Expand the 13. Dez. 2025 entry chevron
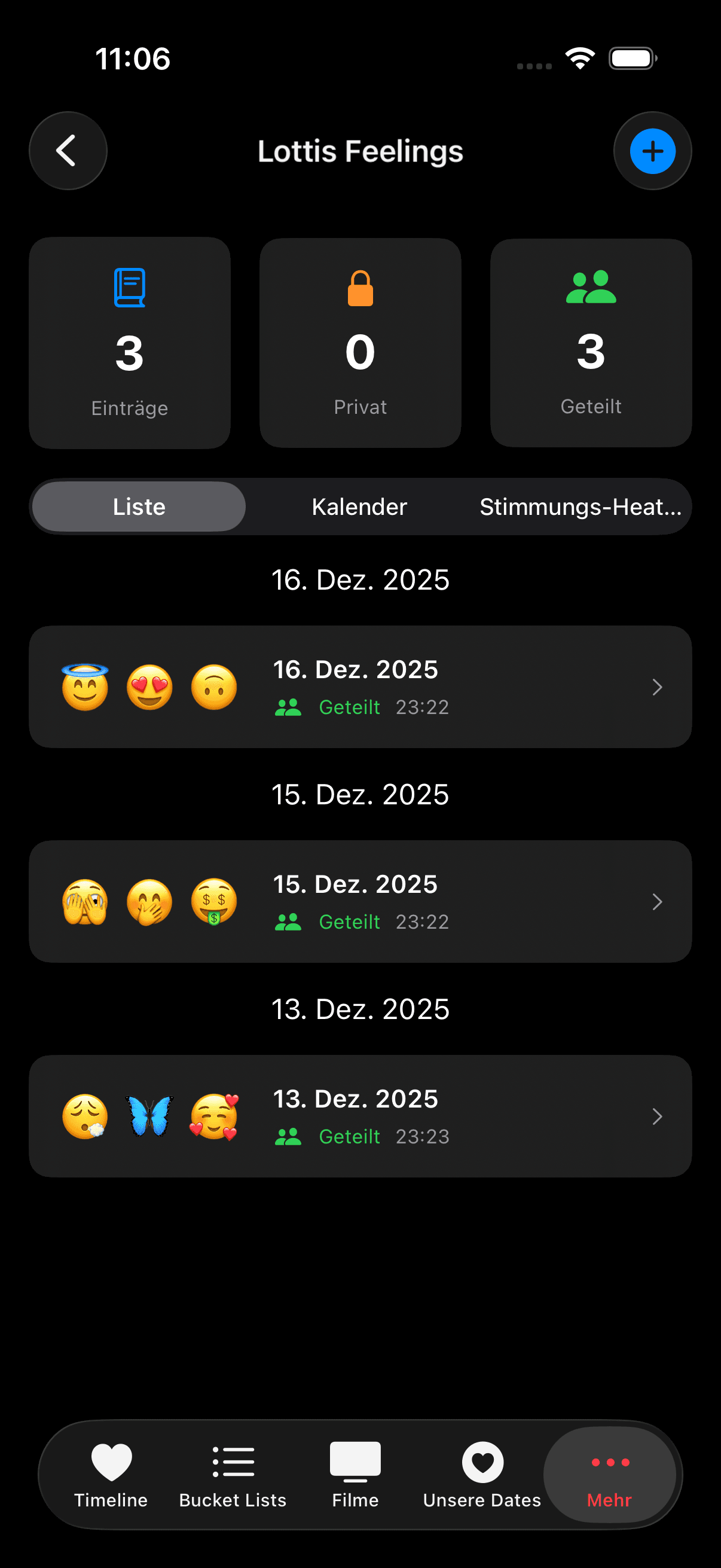721x1568 pixels. (x=656, y=1116)
